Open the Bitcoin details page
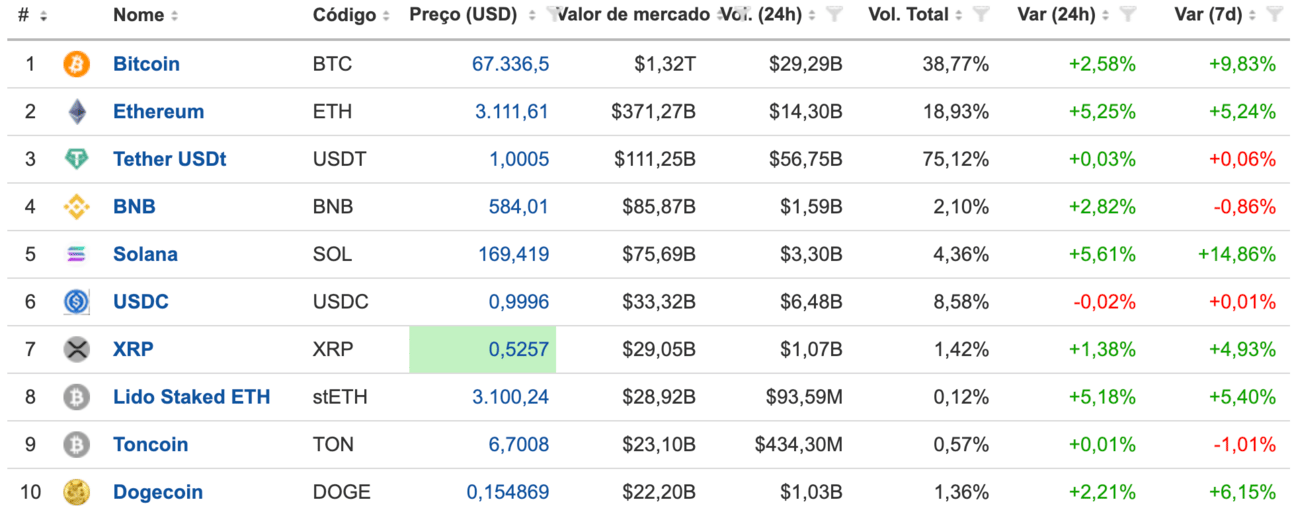Viewport: 1292px width, 510px height. pyautogui.click(x=146, y=64)
